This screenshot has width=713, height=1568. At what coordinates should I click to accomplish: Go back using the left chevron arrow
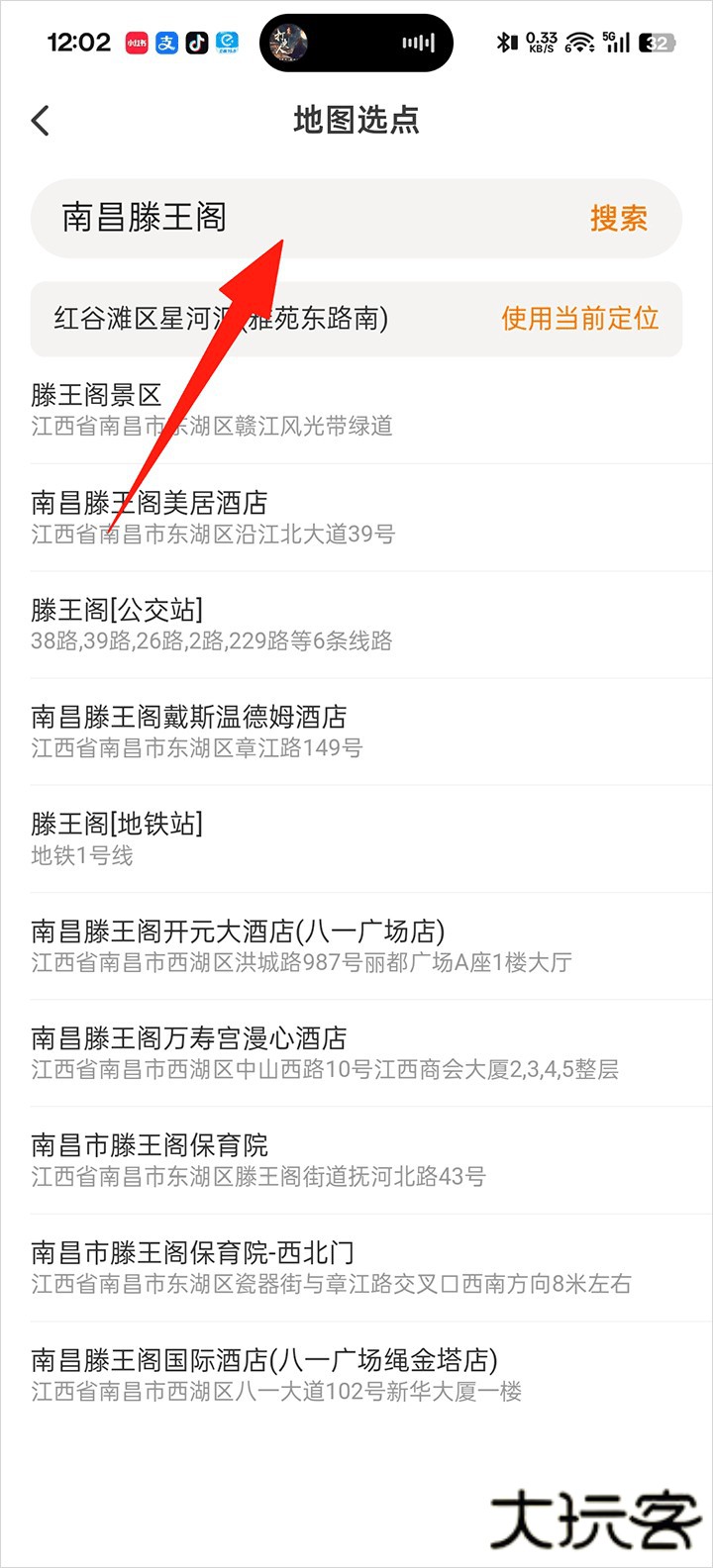coord(40,119)
